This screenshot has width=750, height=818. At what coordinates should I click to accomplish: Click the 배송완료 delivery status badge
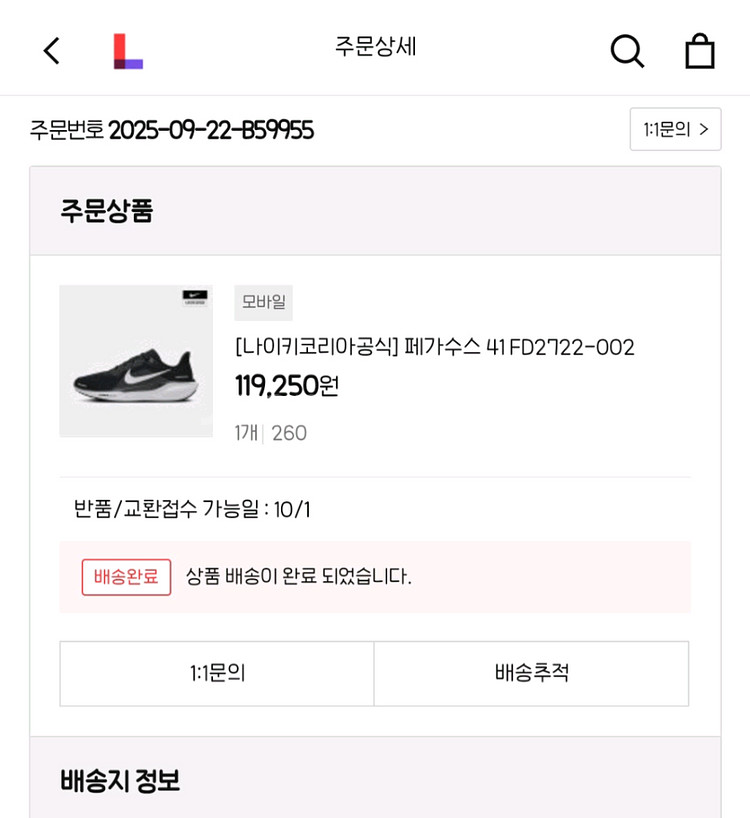click(x=126, y=577)
